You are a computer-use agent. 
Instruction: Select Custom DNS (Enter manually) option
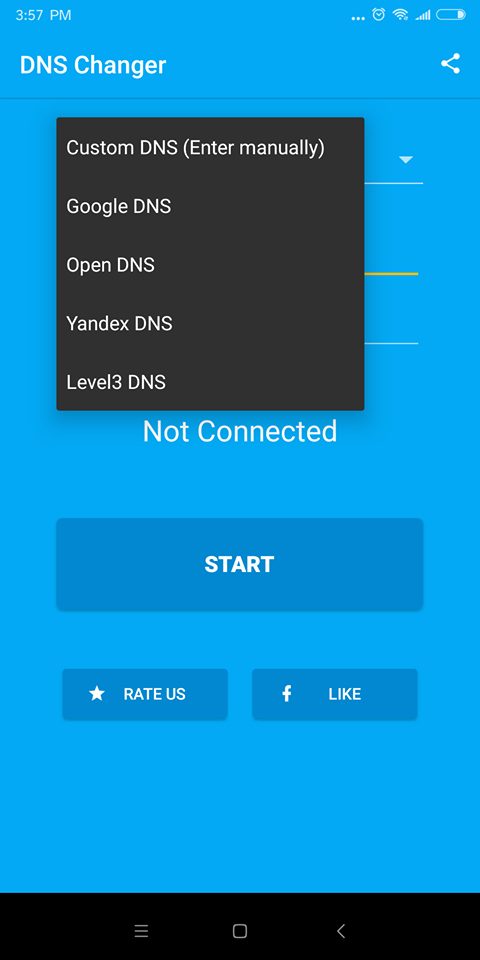(210, 148)
